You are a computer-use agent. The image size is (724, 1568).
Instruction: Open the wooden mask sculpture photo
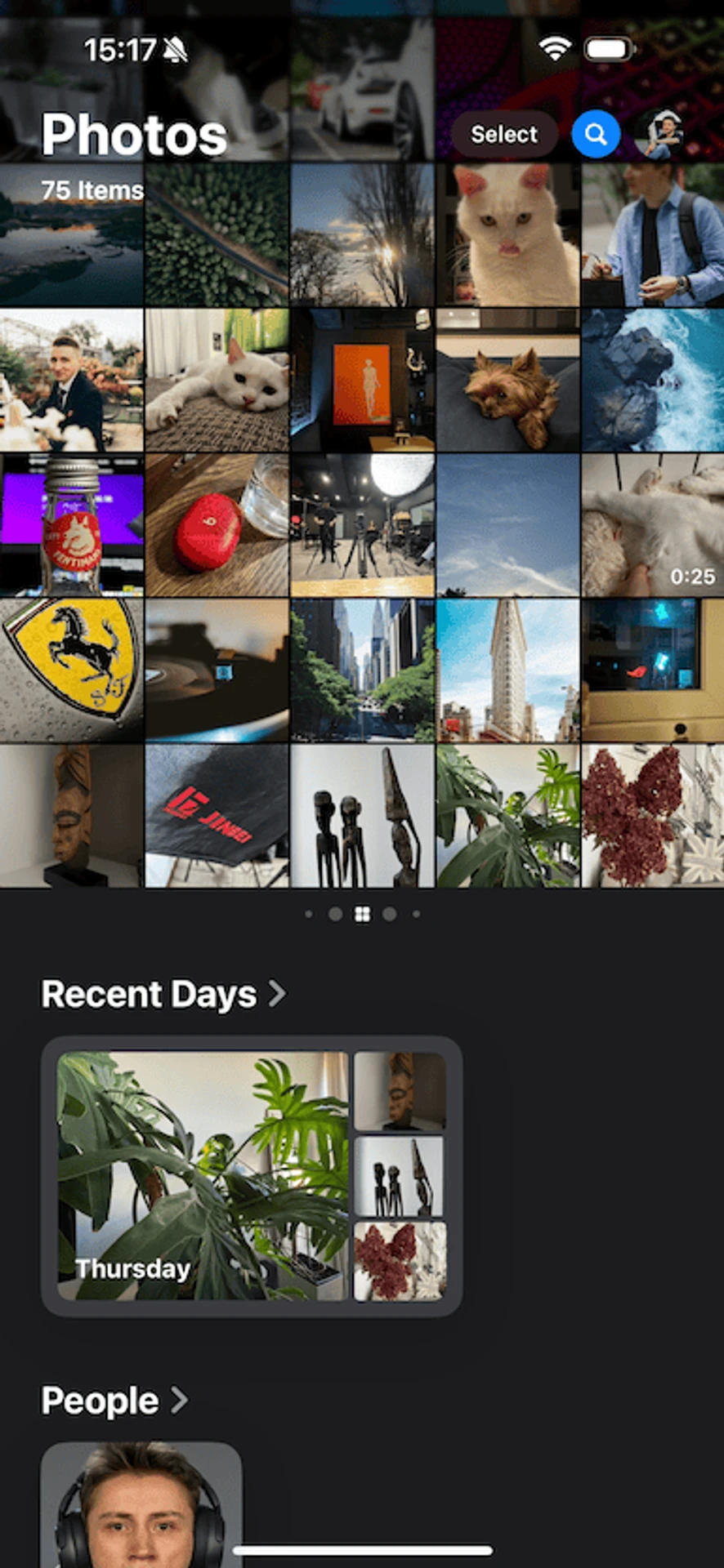[72, 815]
